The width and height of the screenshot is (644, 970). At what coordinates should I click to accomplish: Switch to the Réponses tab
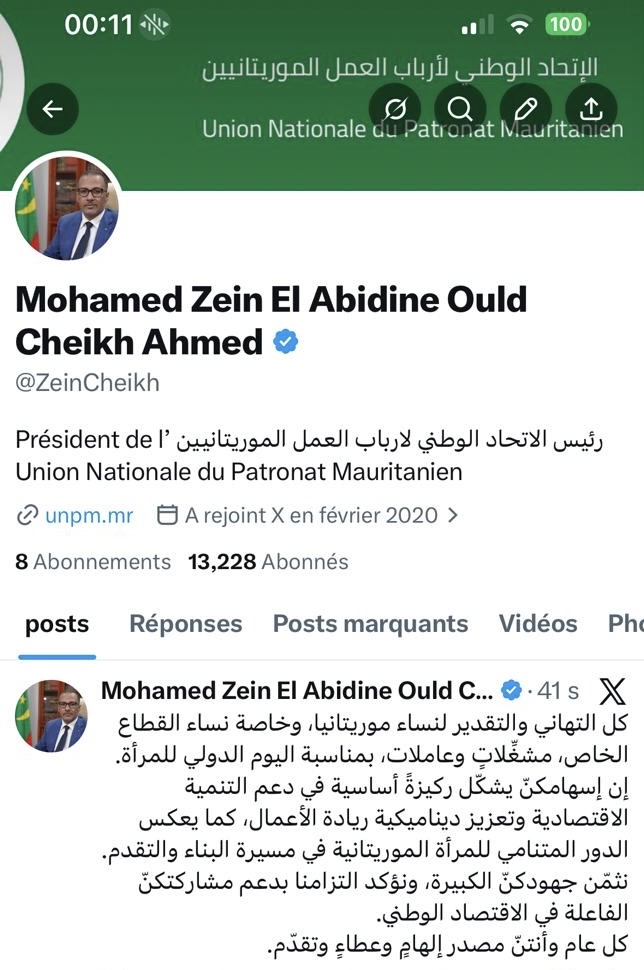coord(185,624)
